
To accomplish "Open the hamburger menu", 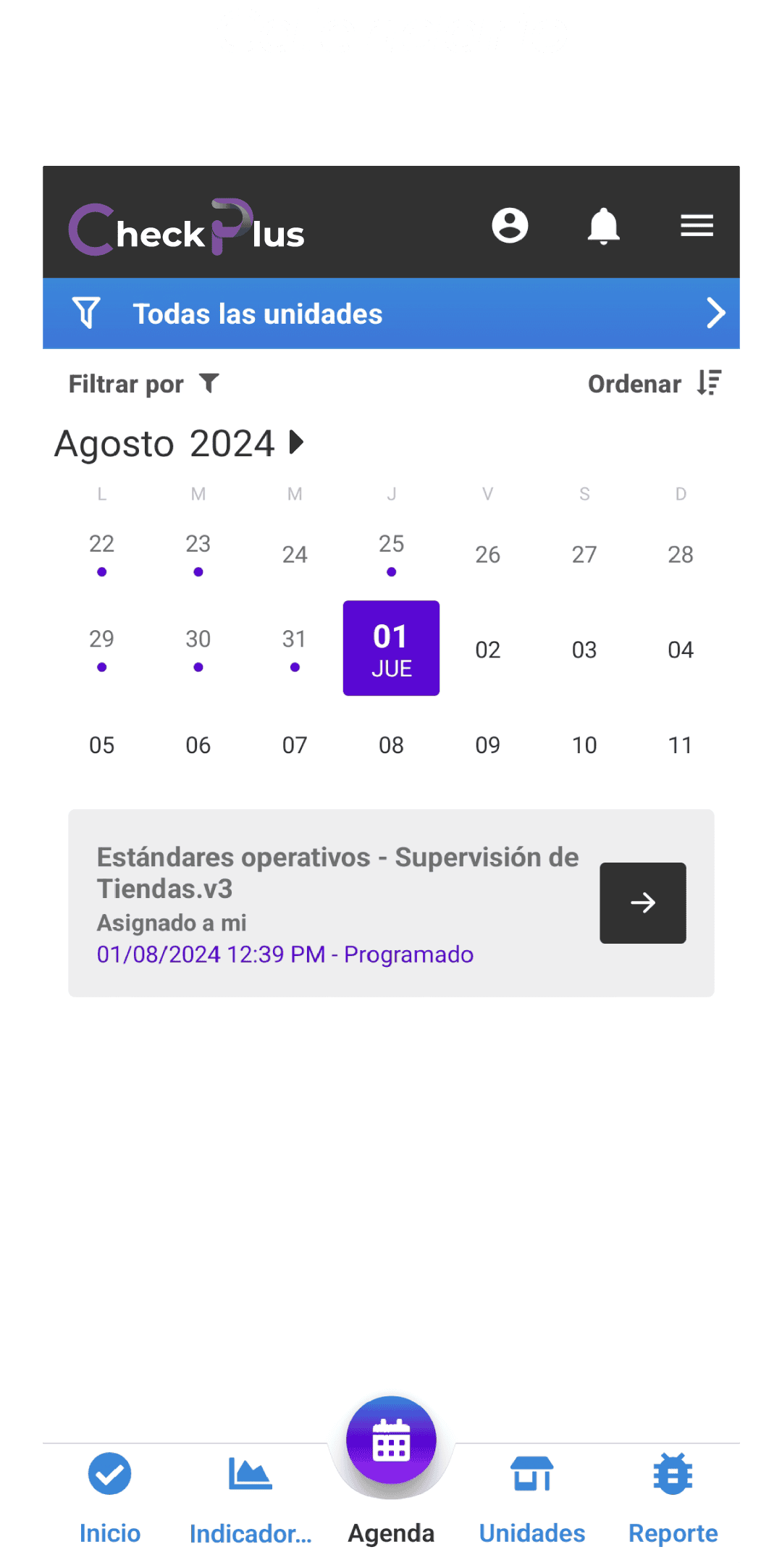I will [697, 226].
